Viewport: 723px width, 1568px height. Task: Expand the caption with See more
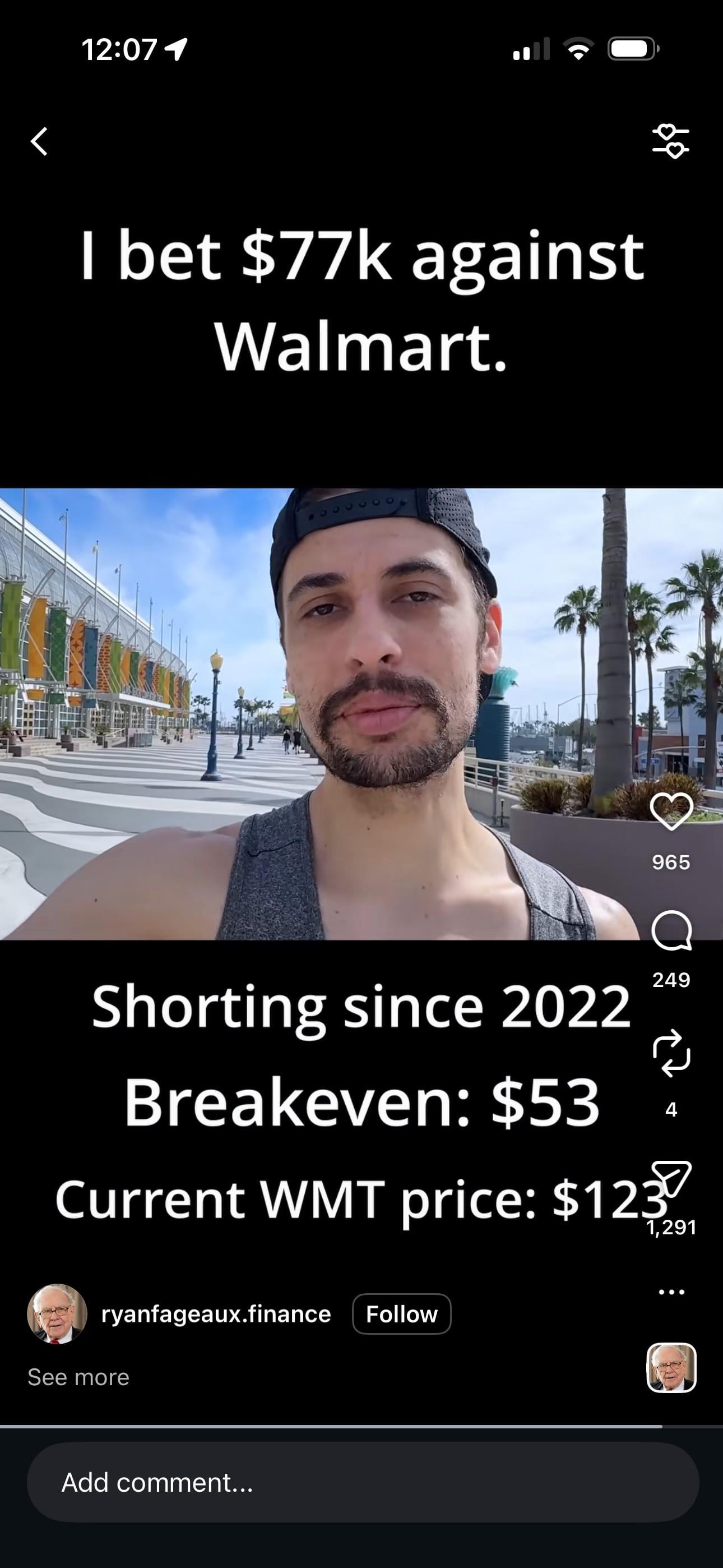point(78,1377)
